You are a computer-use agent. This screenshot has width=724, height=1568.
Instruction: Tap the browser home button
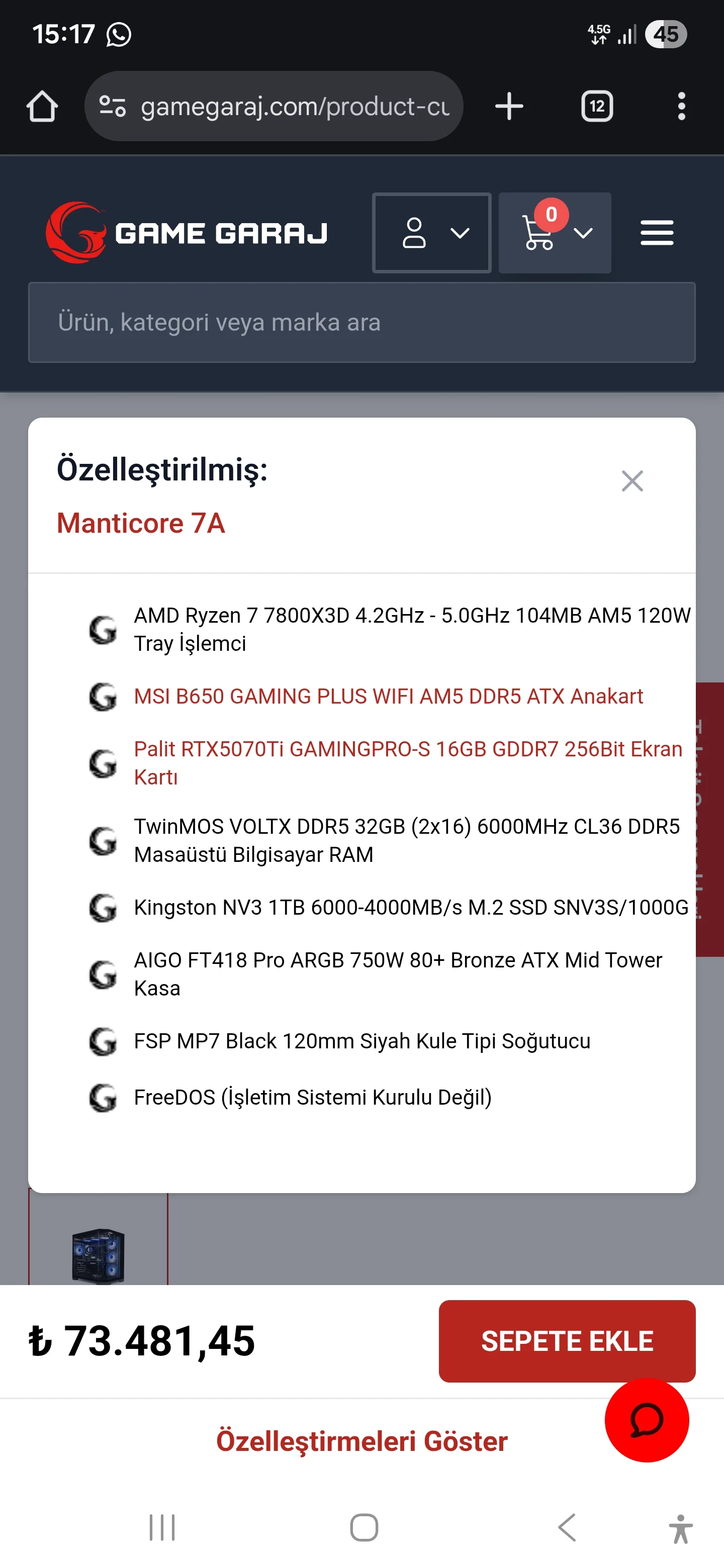point(42,107)
